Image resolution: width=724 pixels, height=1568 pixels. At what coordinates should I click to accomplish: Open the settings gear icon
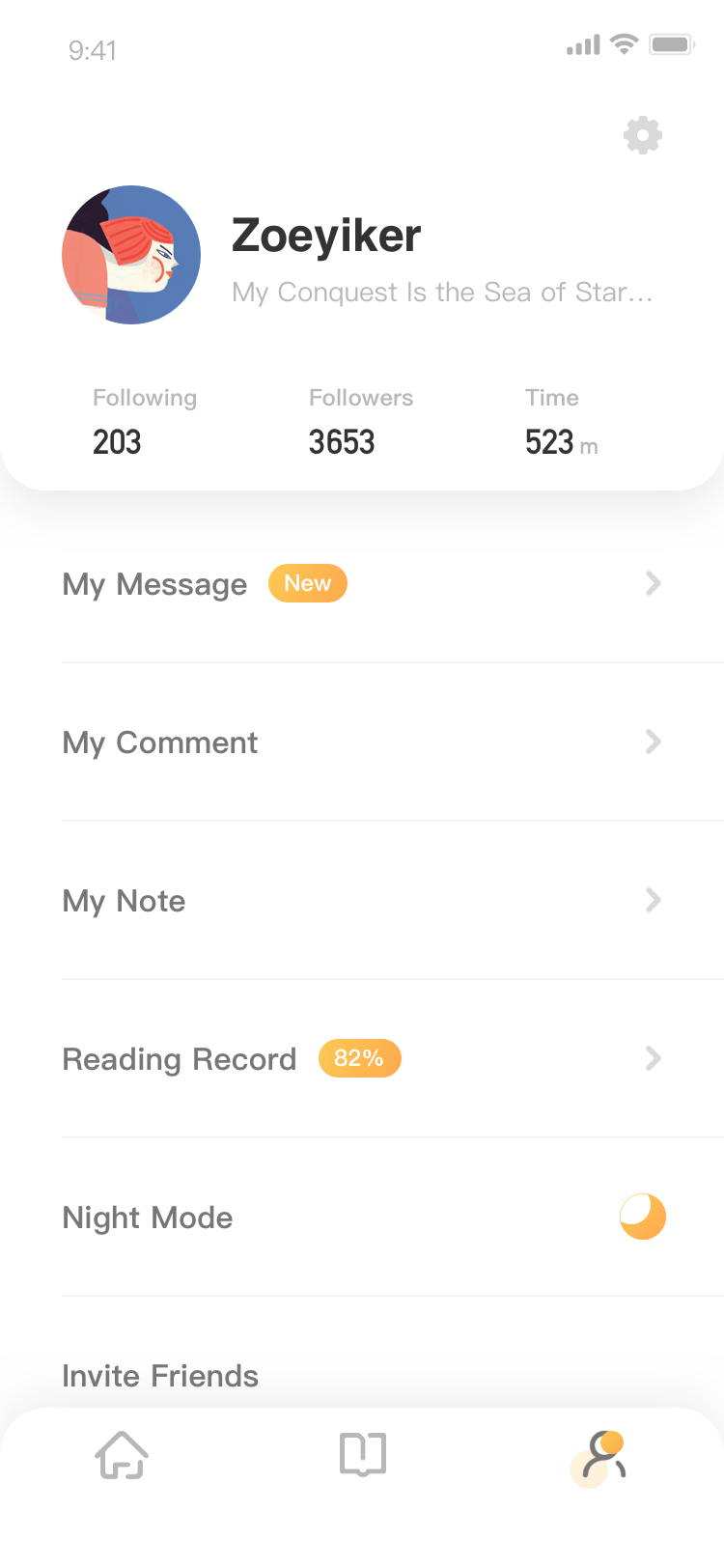coord(643,135)
